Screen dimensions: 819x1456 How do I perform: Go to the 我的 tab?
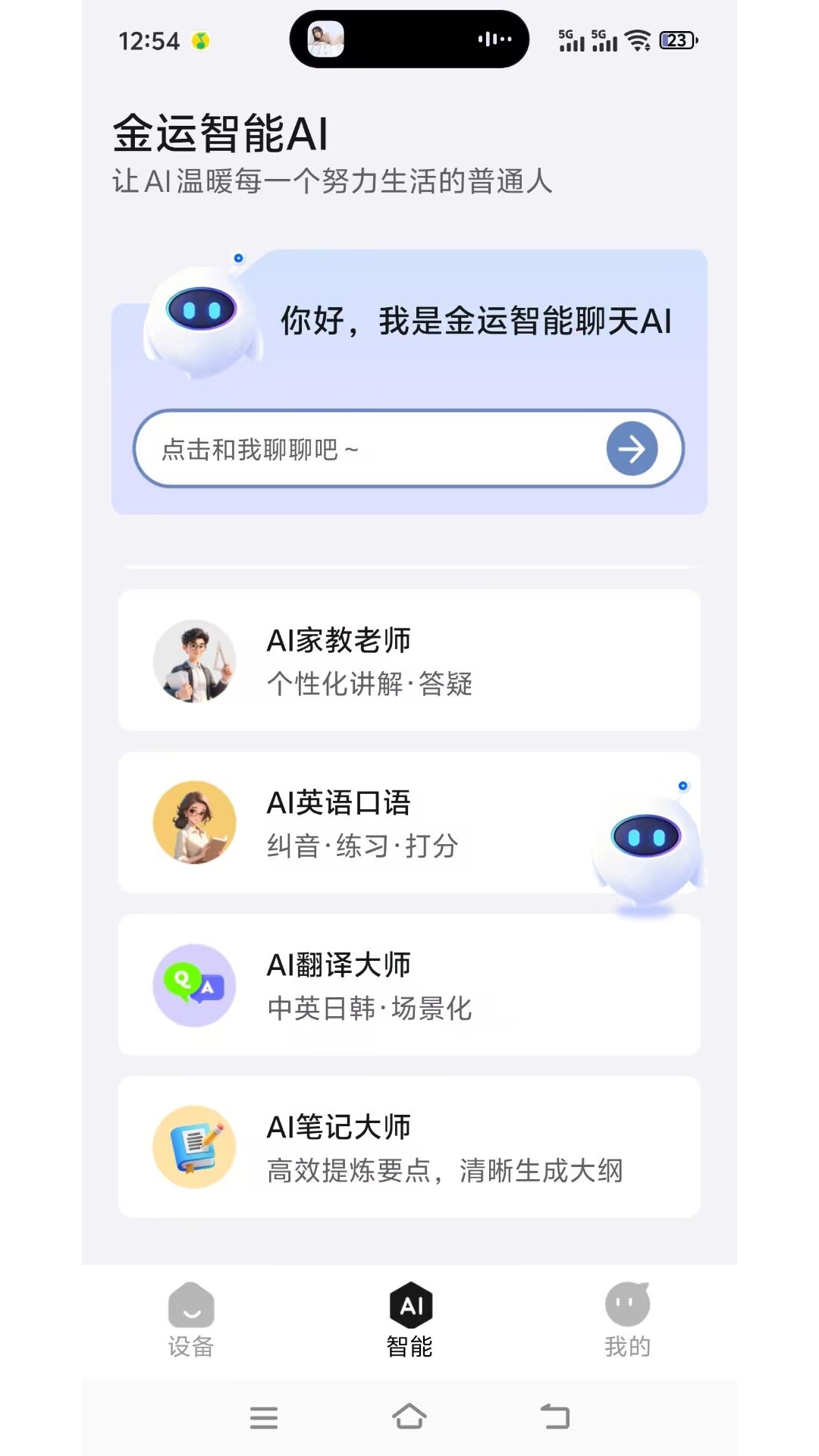pyautogui.click(x=627, y=1319)
